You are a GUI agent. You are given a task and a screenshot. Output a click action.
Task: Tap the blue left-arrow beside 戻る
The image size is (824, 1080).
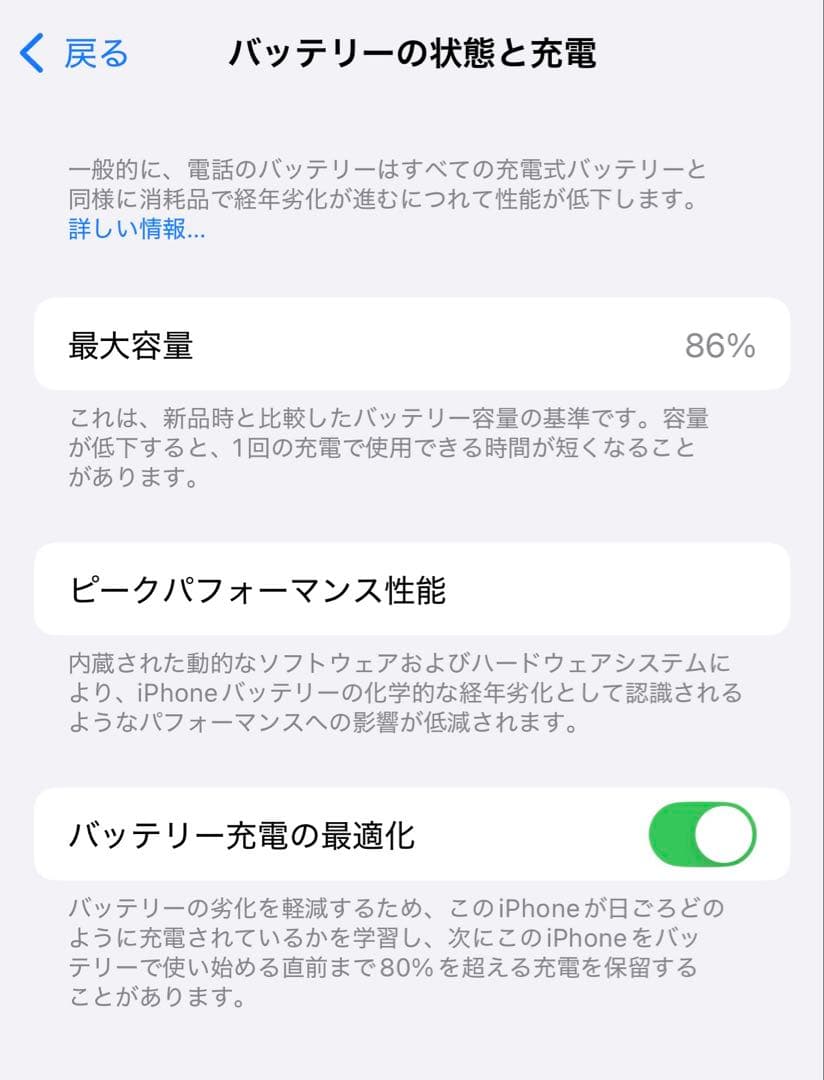(30, 53)
